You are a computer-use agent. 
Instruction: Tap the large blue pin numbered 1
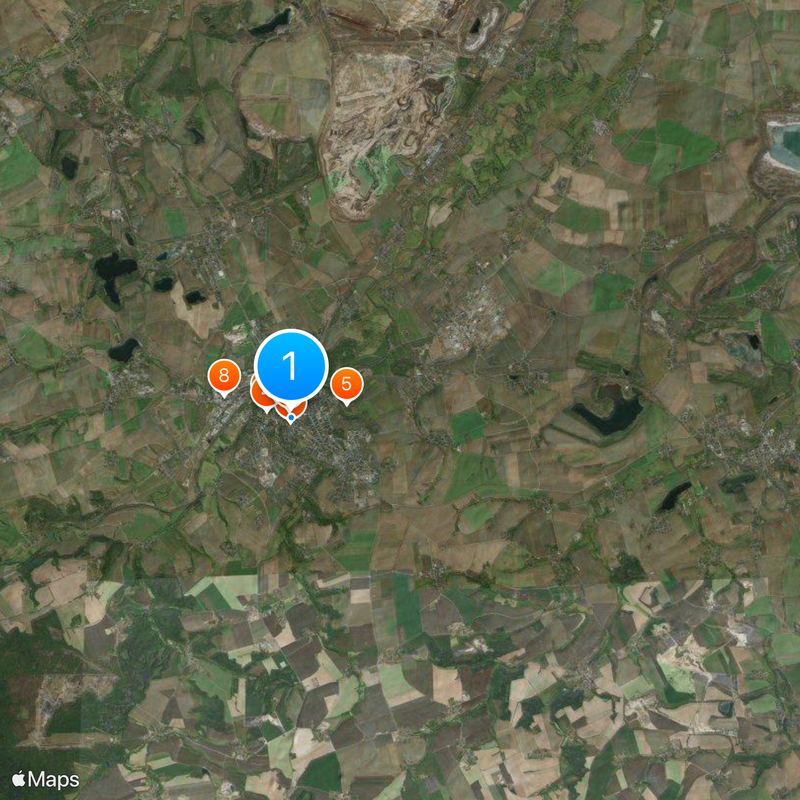pyautogui.click(x=291, y=366)
